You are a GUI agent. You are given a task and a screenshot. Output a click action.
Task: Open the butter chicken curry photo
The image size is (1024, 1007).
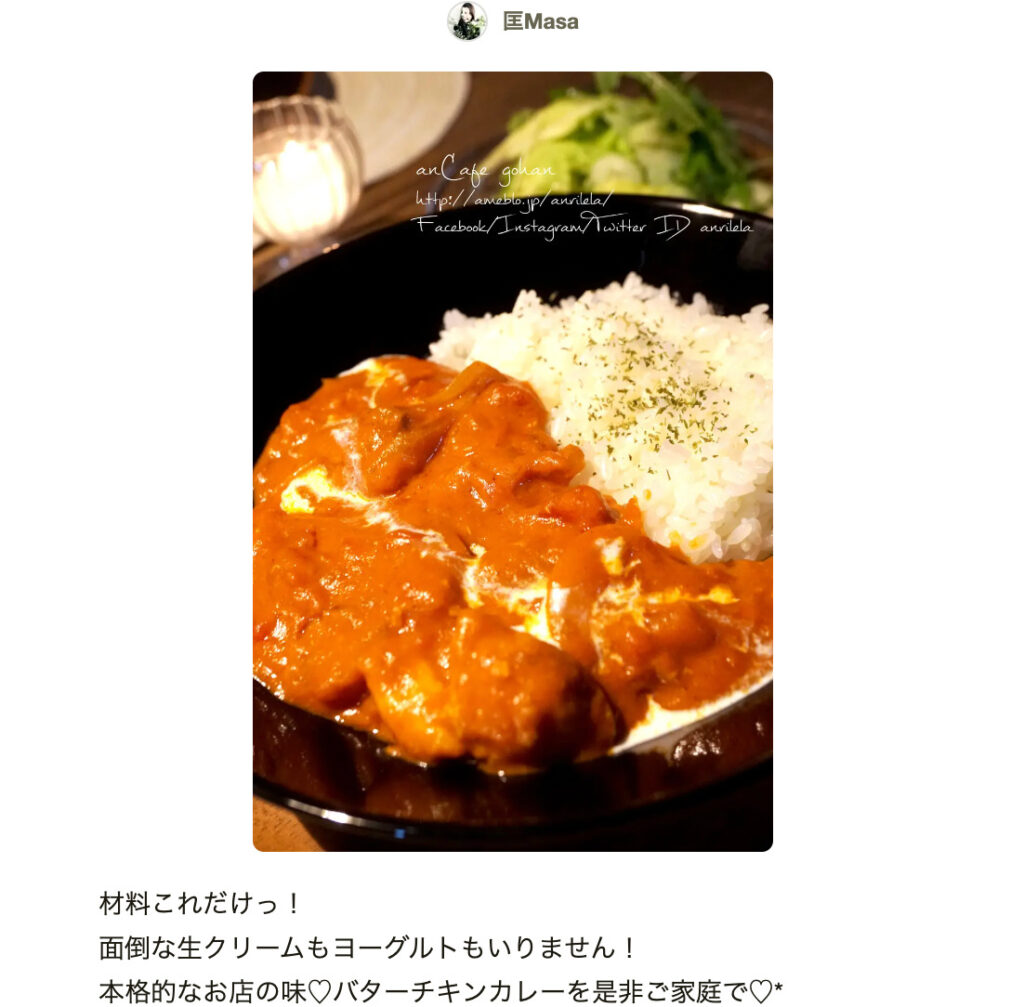click(512, 461)
